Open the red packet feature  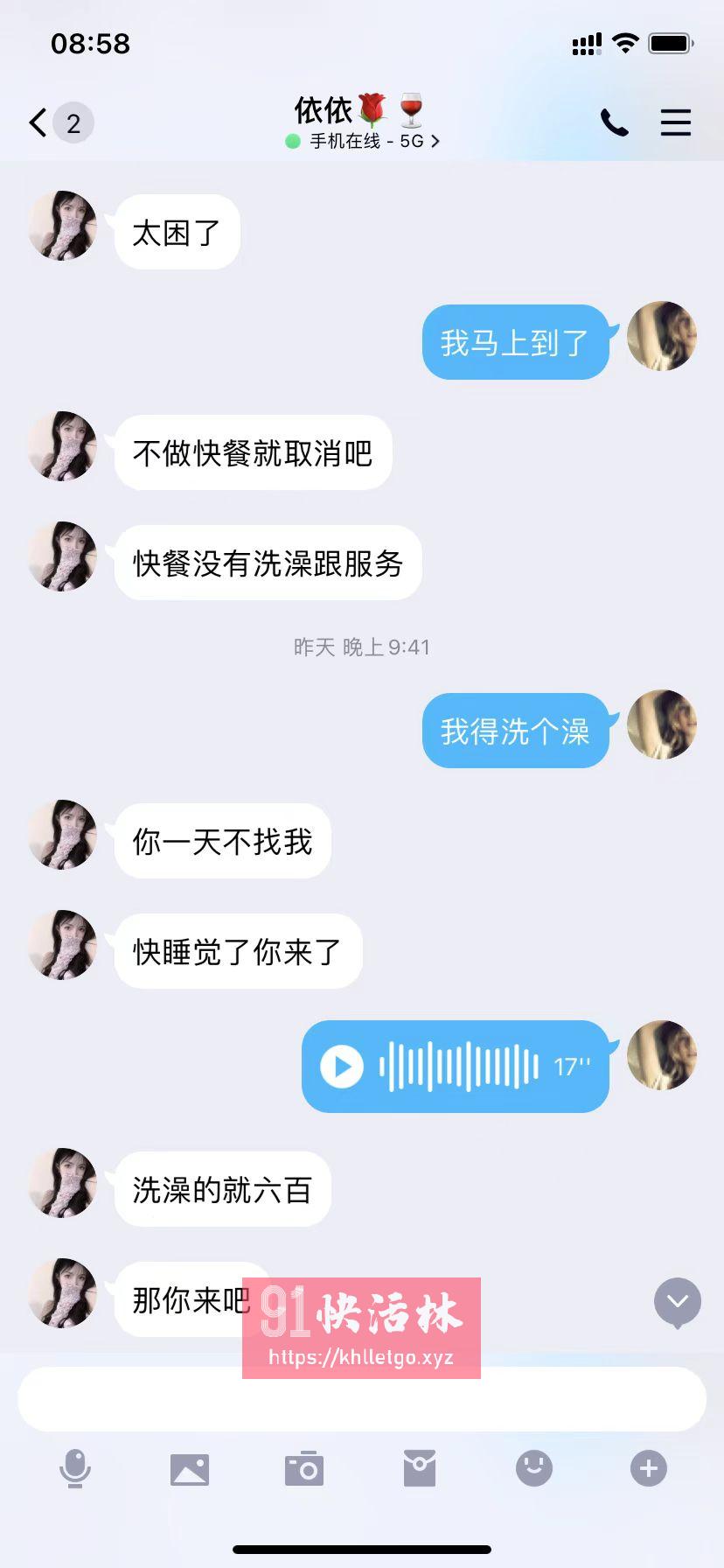[x=419, y=1469]
